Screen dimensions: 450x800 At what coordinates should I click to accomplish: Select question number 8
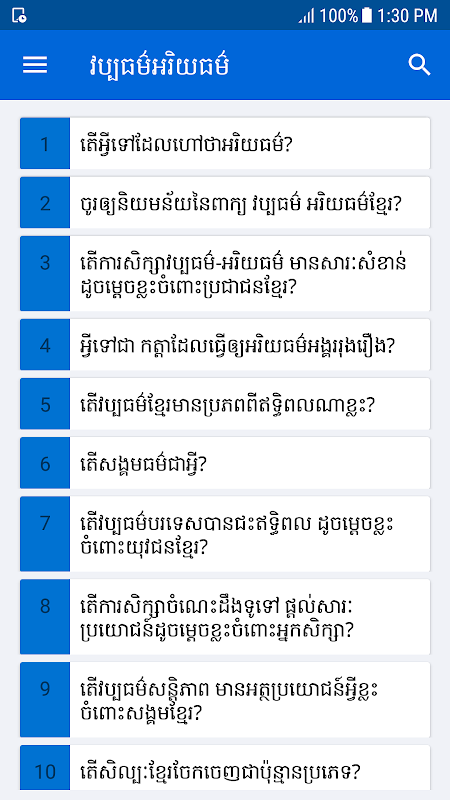pyautogui.click(x=225, y=617)
